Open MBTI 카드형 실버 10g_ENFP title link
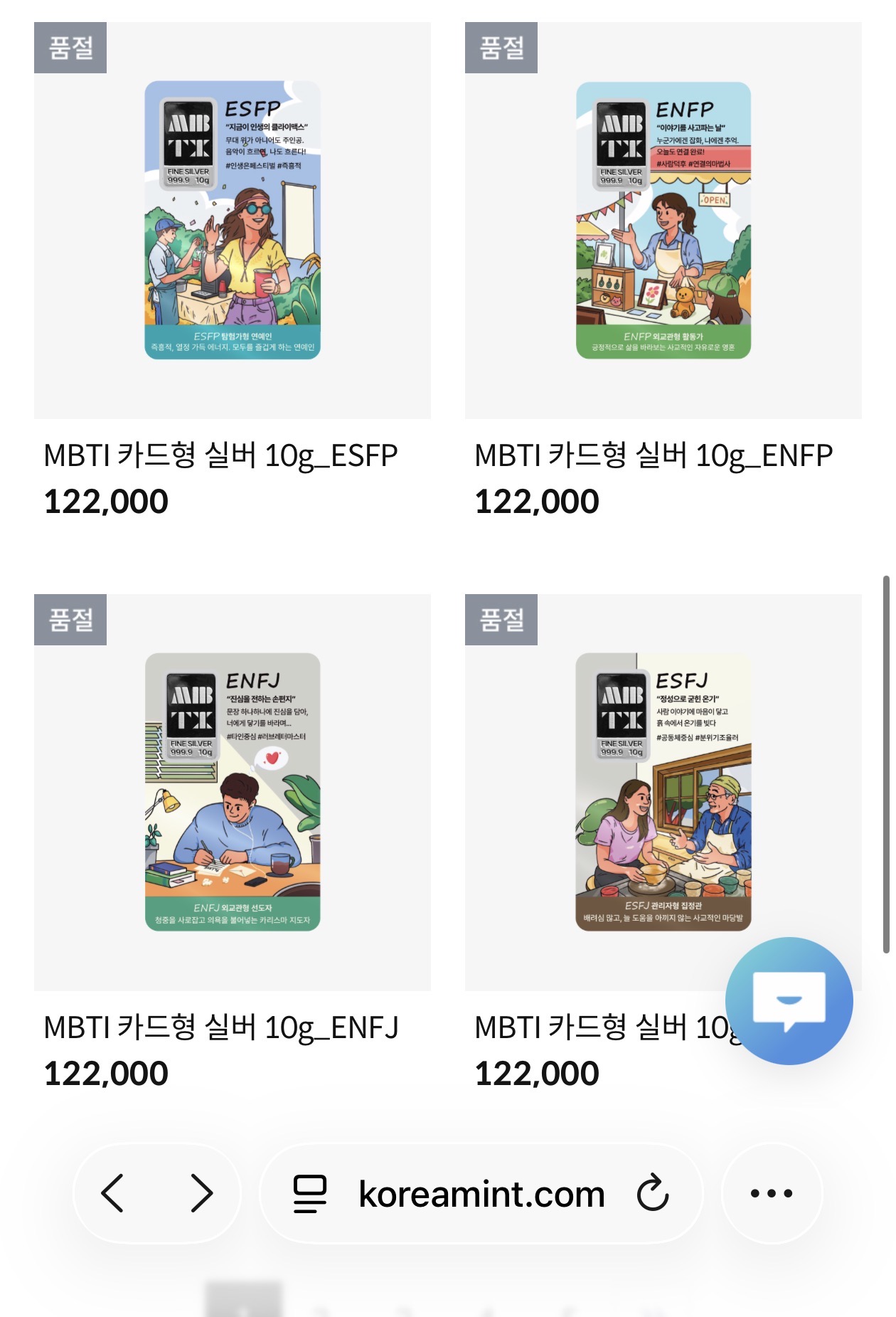The image size is (896, 1317). point(653,455)
